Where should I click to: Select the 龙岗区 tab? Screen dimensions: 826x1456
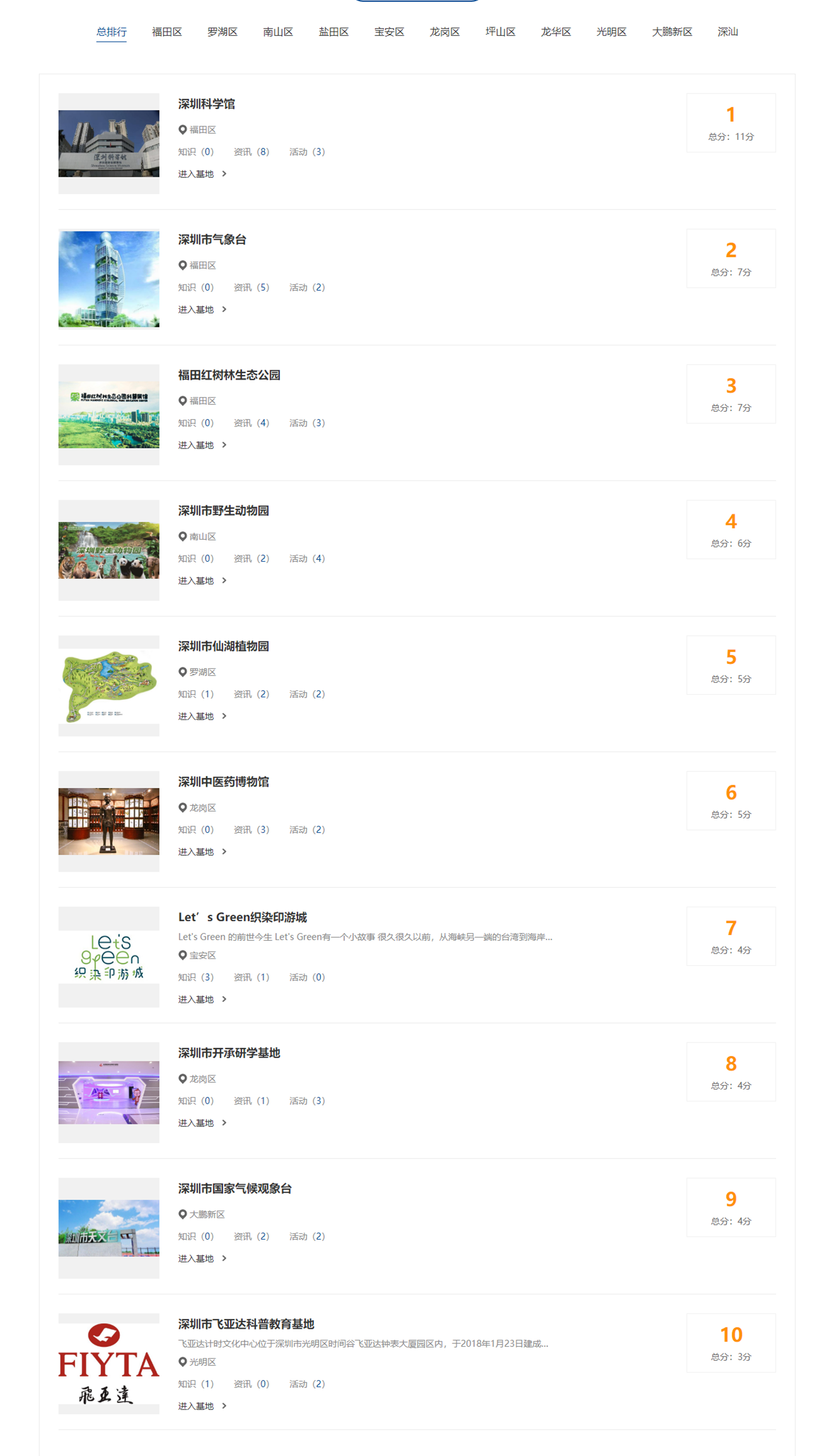point(445,32)
